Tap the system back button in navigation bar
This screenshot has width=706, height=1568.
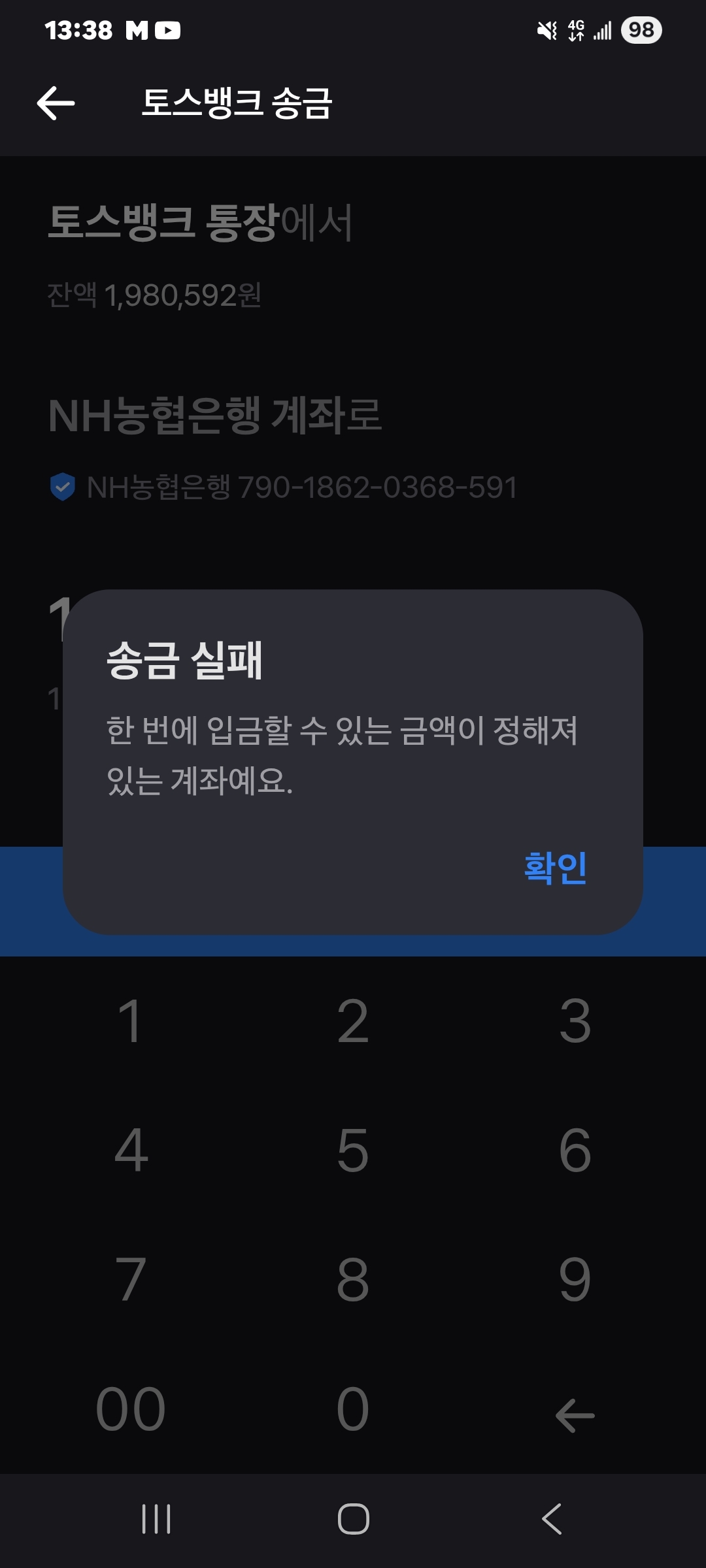click(x=552, y=1518)
